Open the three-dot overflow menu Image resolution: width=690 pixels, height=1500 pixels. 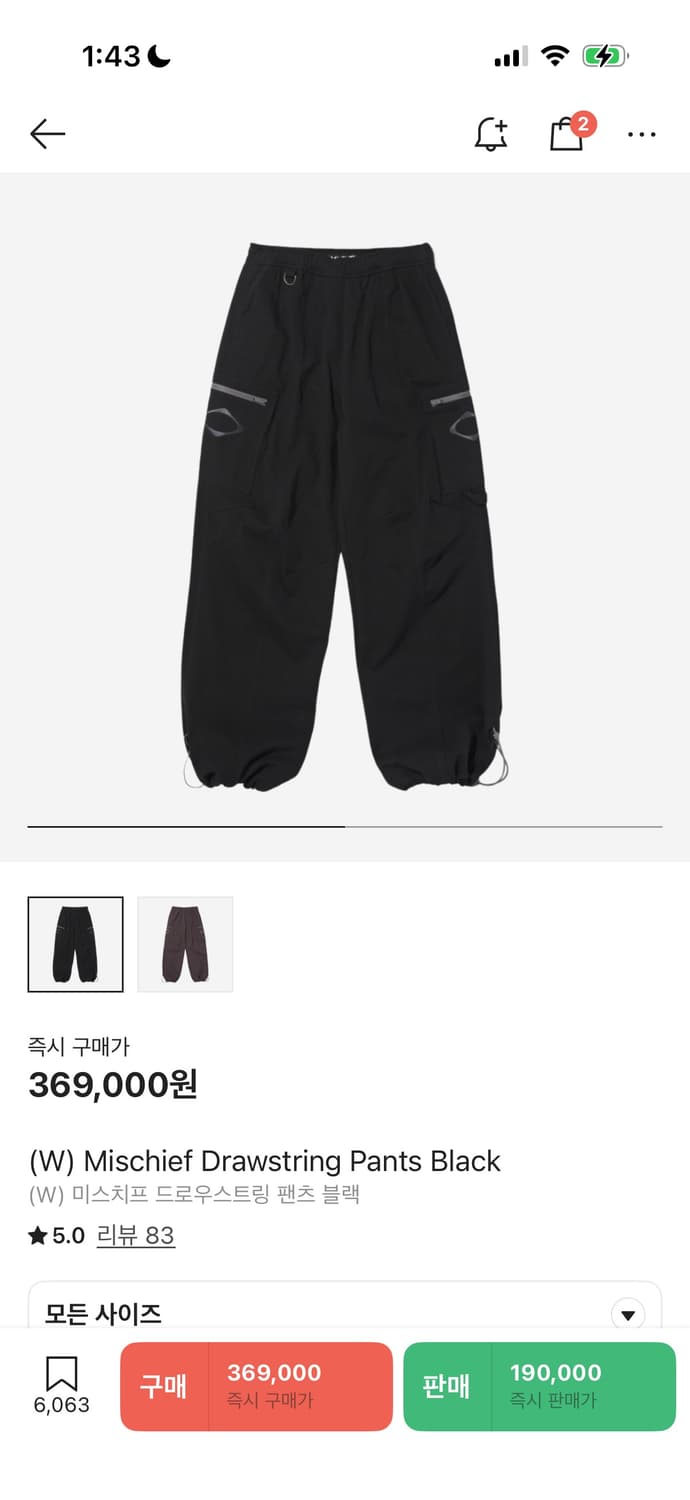[641, 134]
